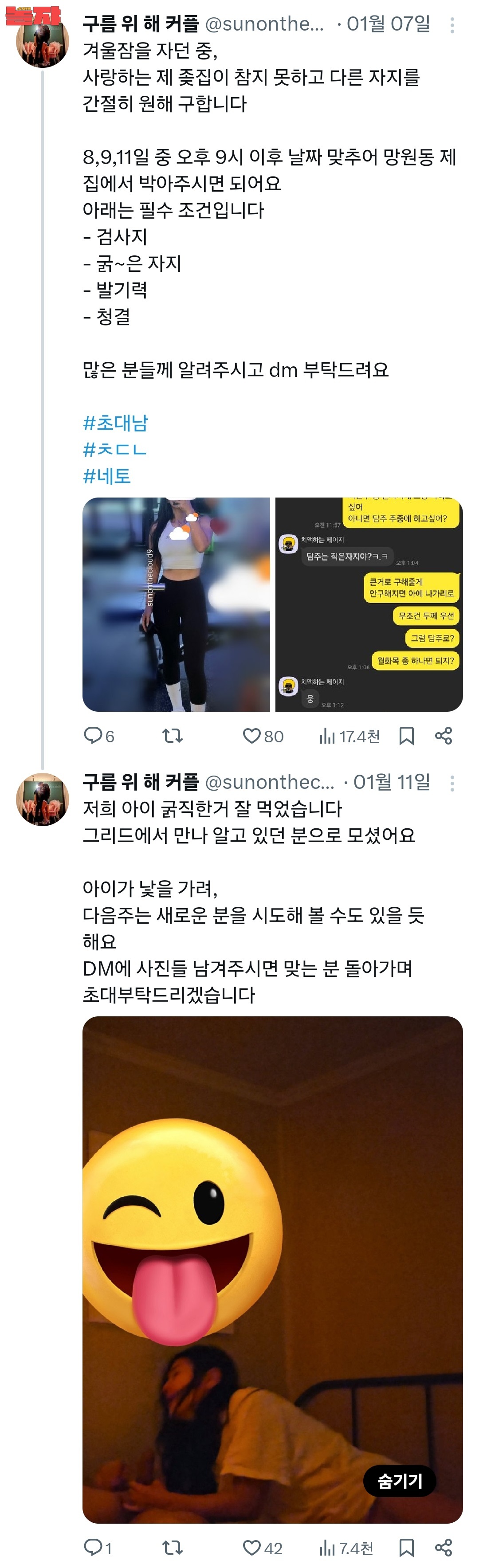The width and height of the screenshot is (479, 1568).
Task: Bookmark the 01월 07일 tweet
Action: coord(407,736)
